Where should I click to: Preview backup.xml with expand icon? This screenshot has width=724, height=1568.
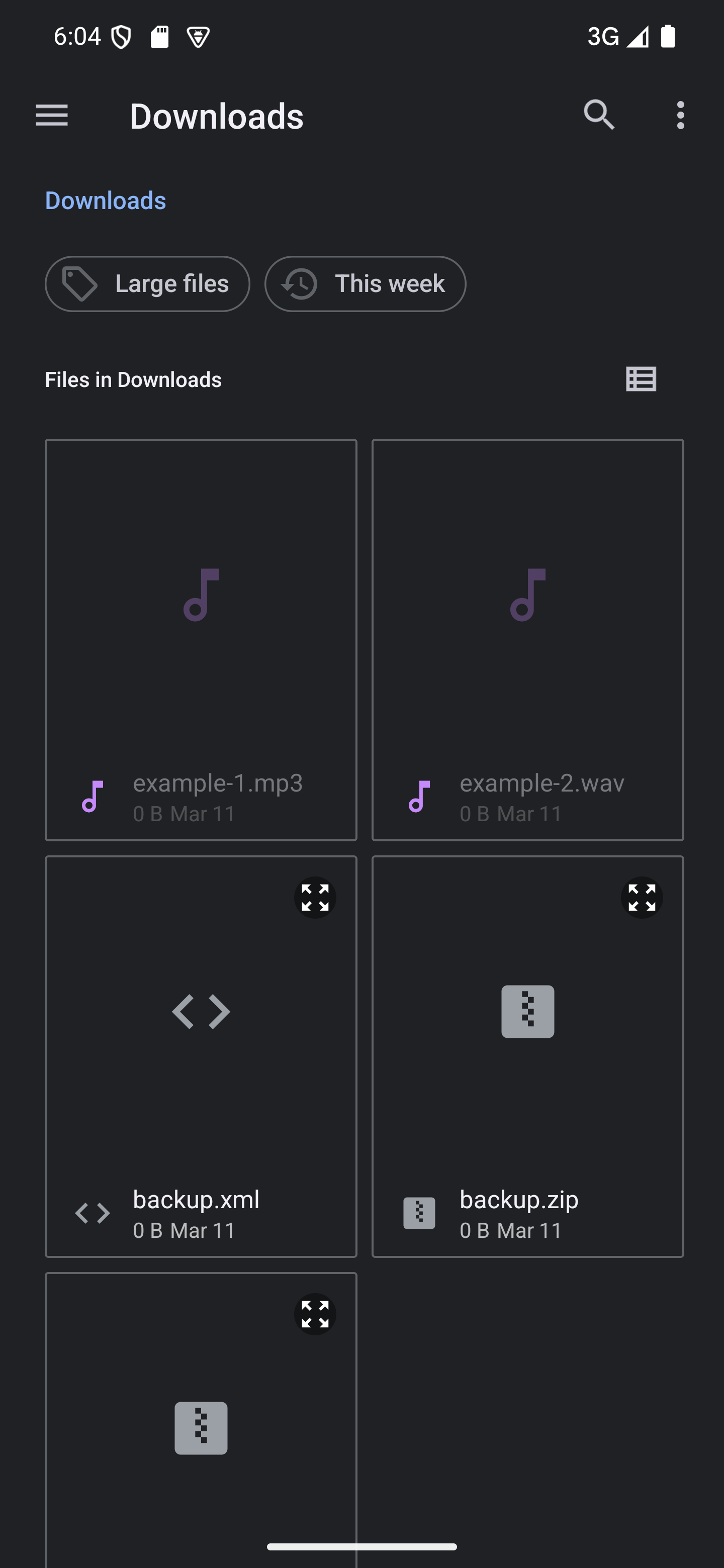(x=315, y=898)
